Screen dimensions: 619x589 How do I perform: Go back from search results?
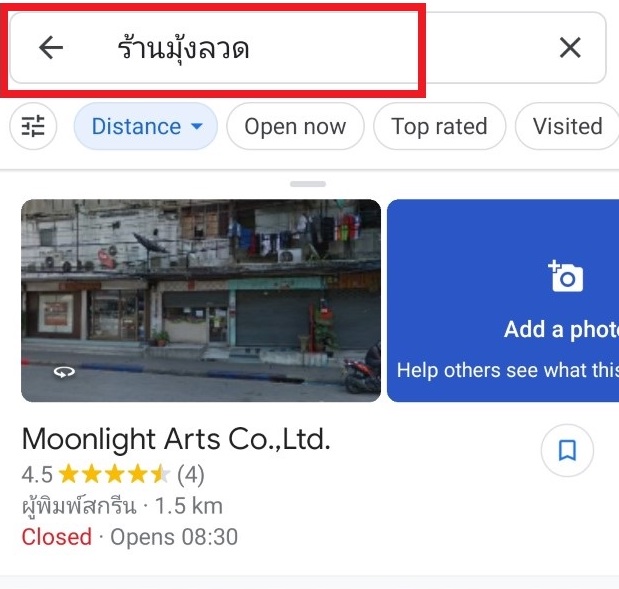click(x=50, y=47)
